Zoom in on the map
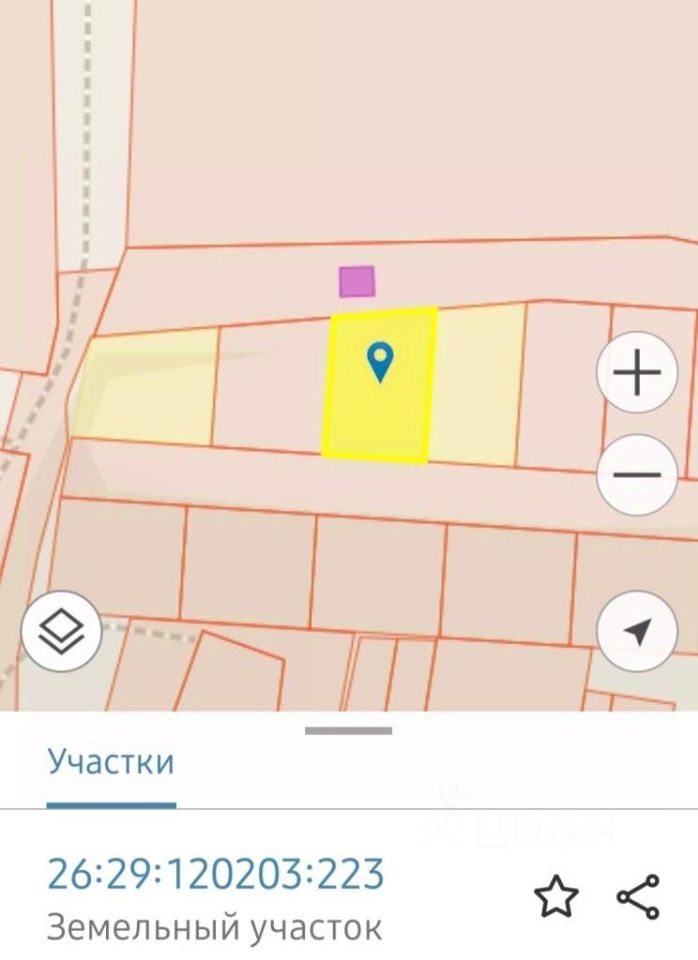This screenshot has height=960, width=698. (637, 374)
